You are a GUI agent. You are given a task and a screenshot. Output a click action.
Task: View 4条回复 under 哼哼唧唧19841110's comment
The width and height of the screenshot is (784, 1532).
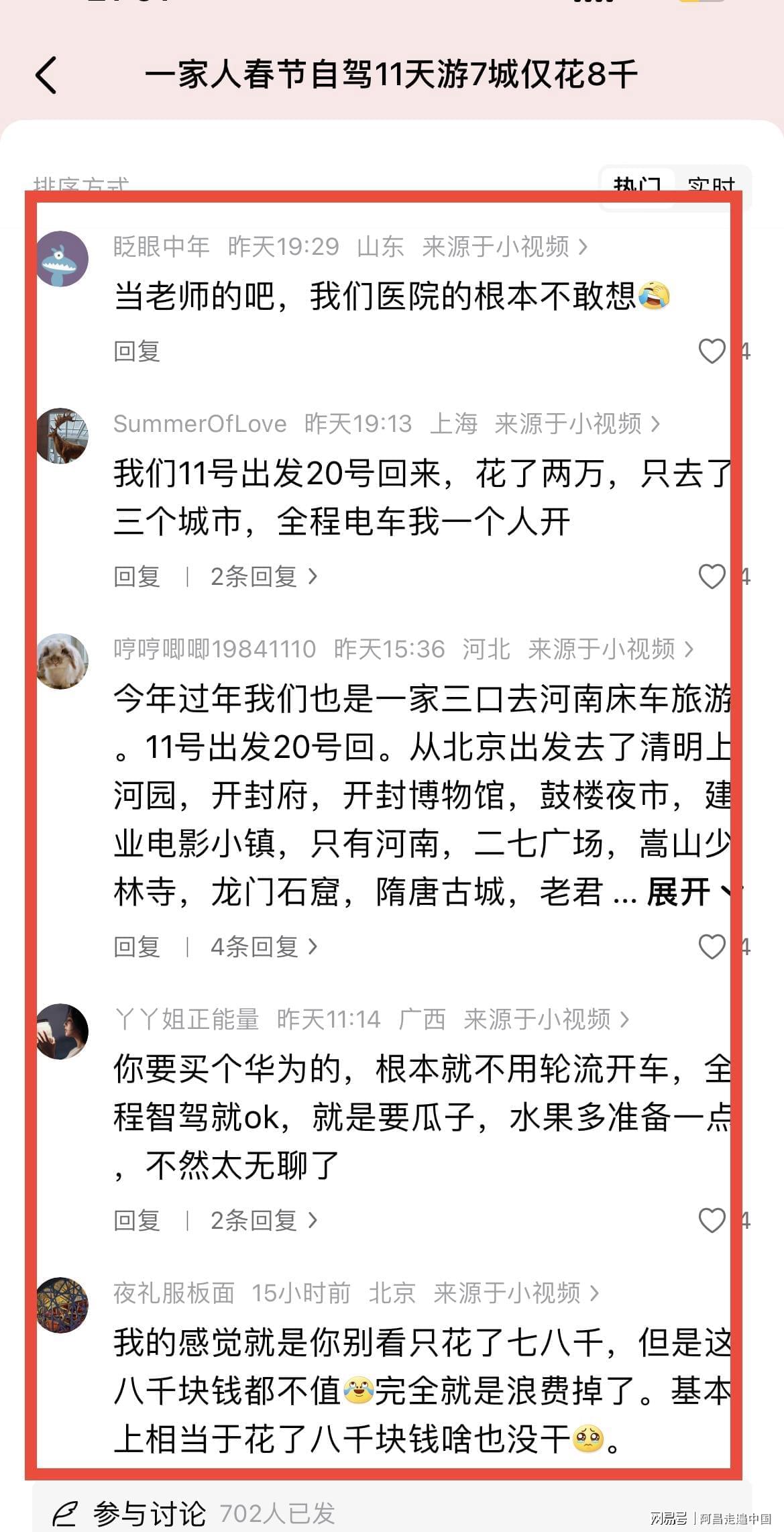(263, 947)
